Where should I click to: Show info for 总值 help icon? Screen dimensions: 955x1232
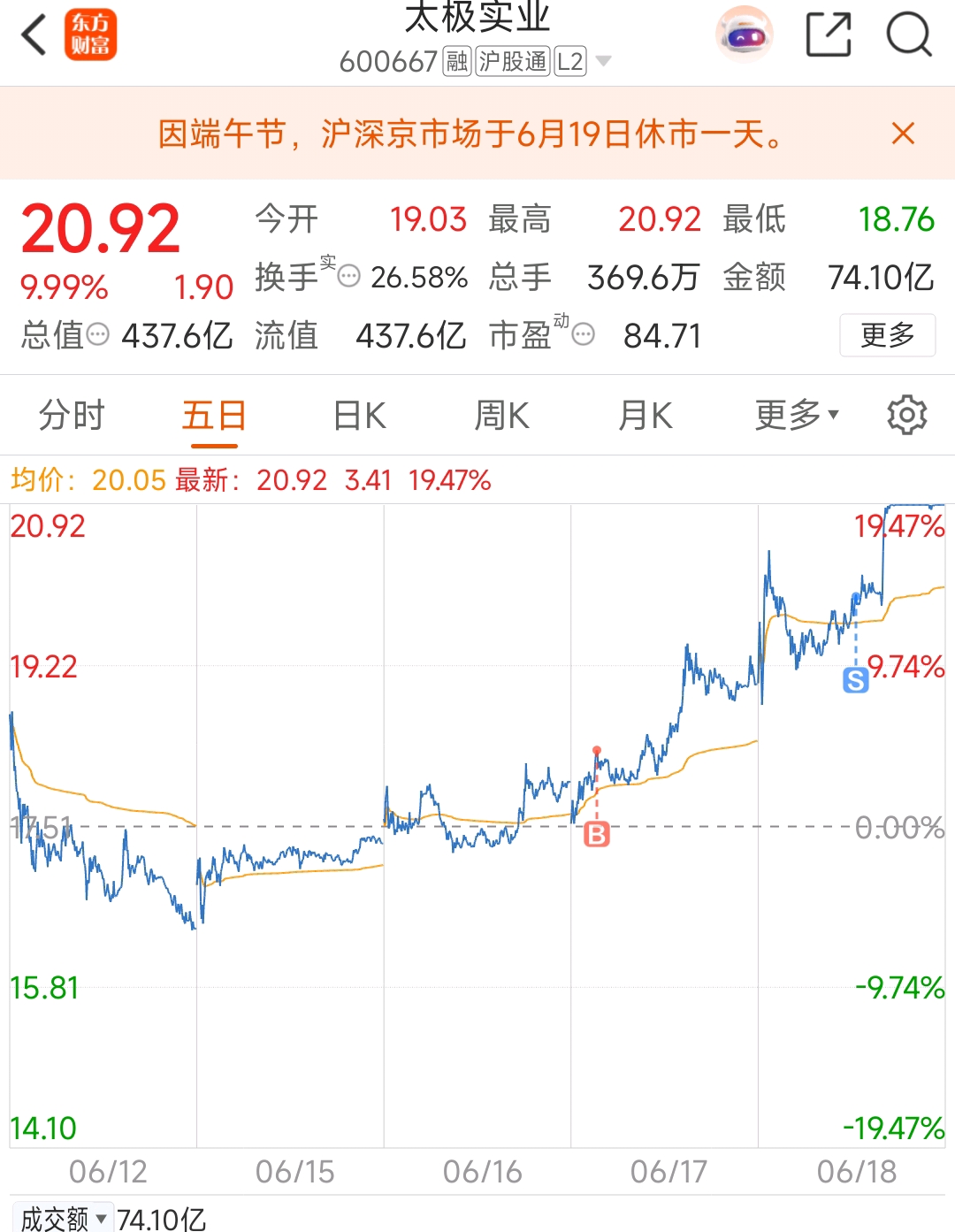pyautogui.click(x=98, y=335)
